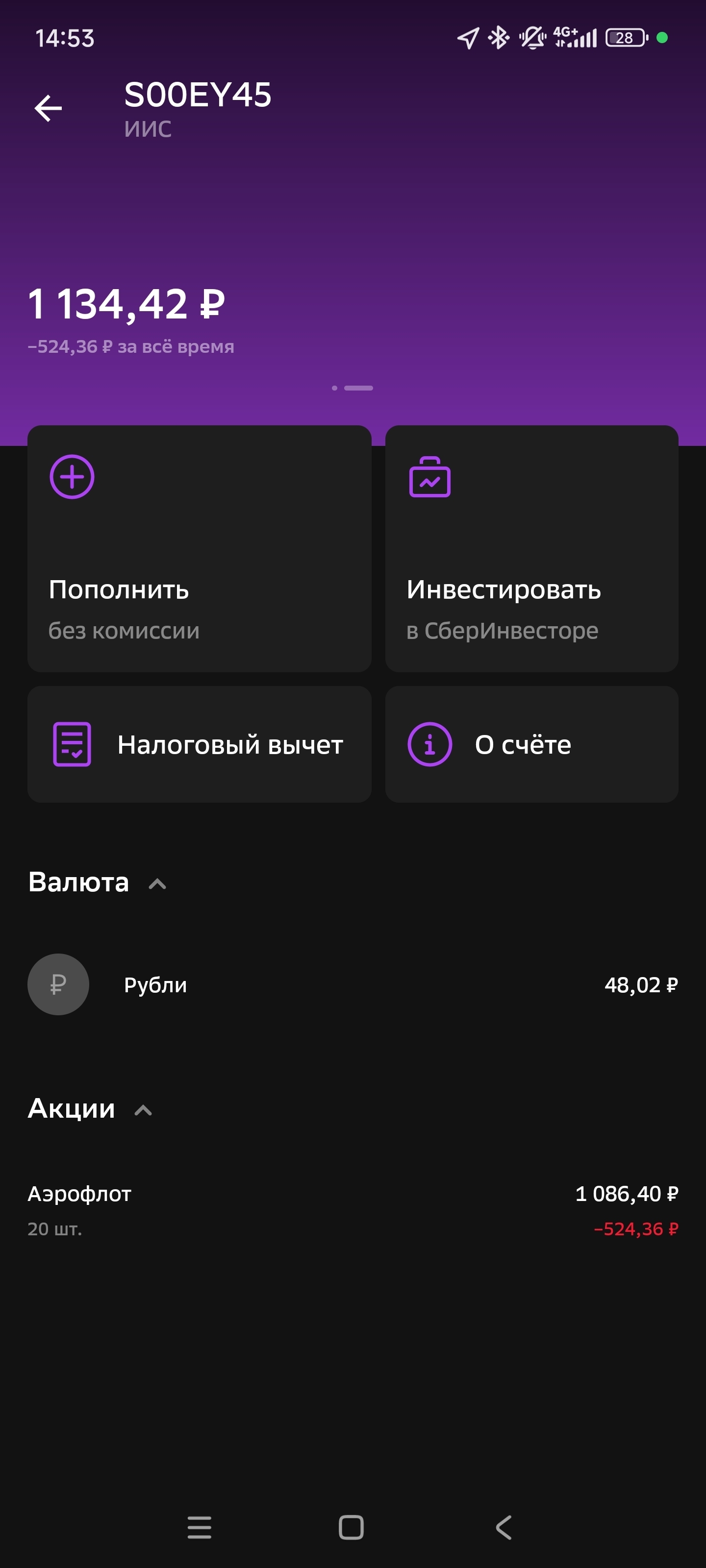This screenshot has width=706, height=1568.
Task: Open Инвестировать в СберИнвесторе card
Action: click(531, 548)
